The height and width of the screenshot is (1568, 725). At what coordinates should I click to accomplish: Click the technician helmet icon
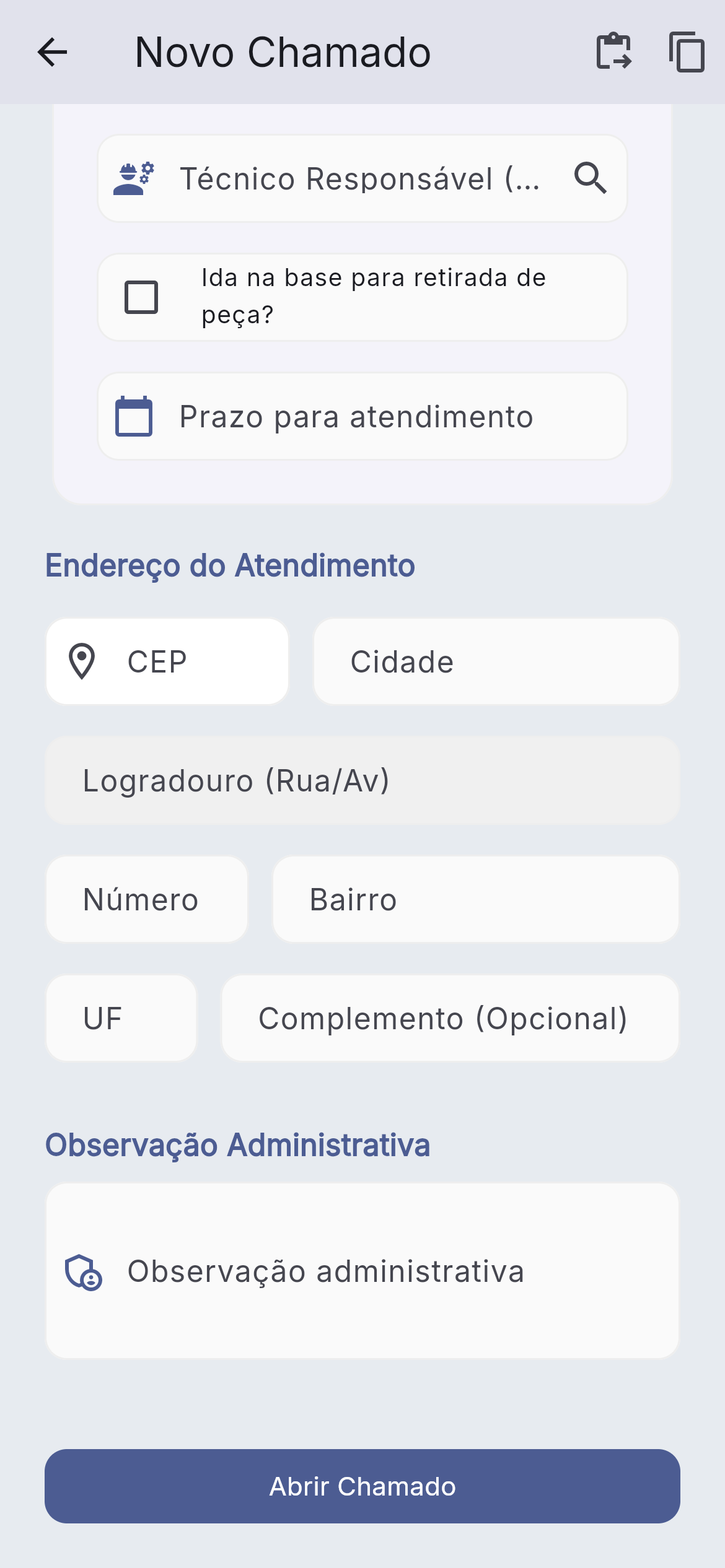(134, 178)
